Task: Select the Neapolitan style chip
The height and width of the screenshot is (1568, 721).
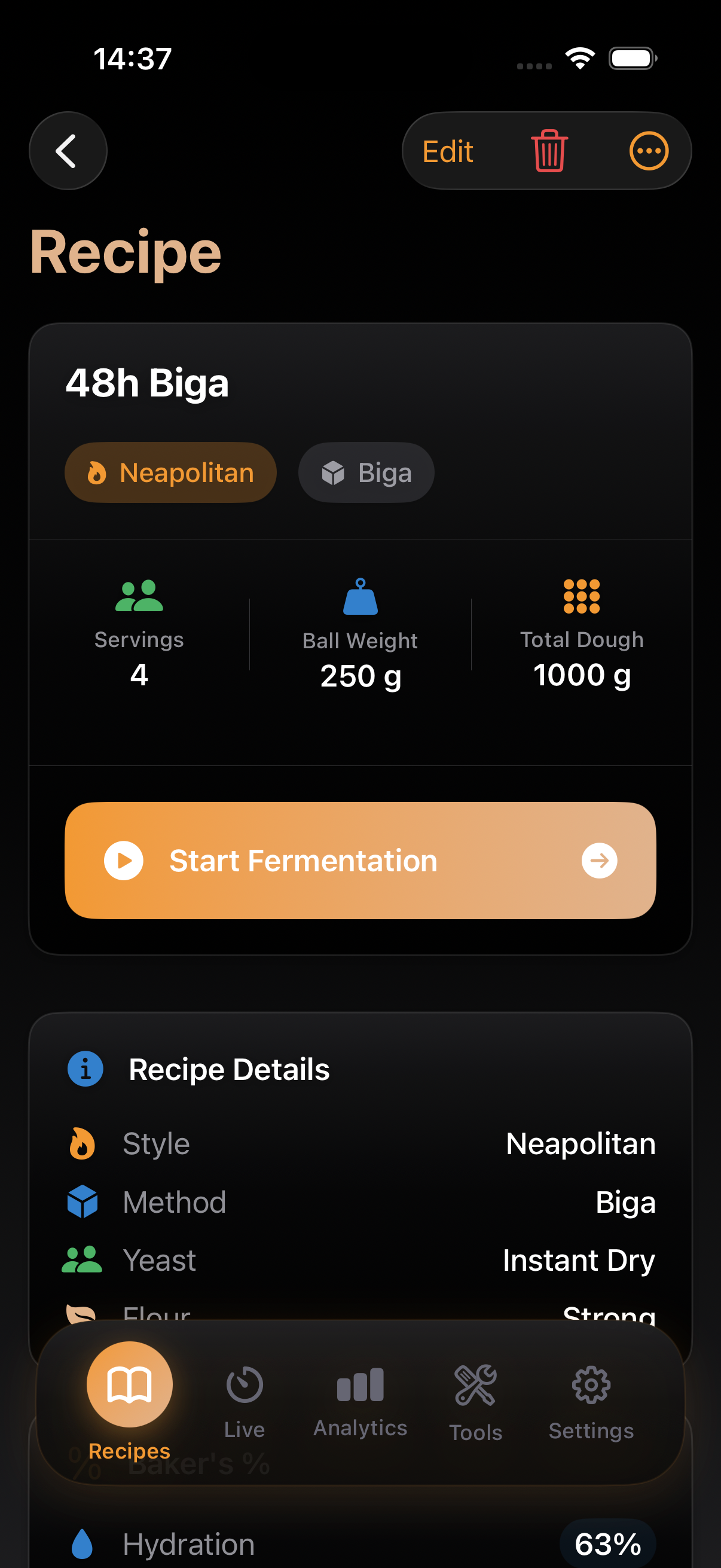Action: pos(170,472)
